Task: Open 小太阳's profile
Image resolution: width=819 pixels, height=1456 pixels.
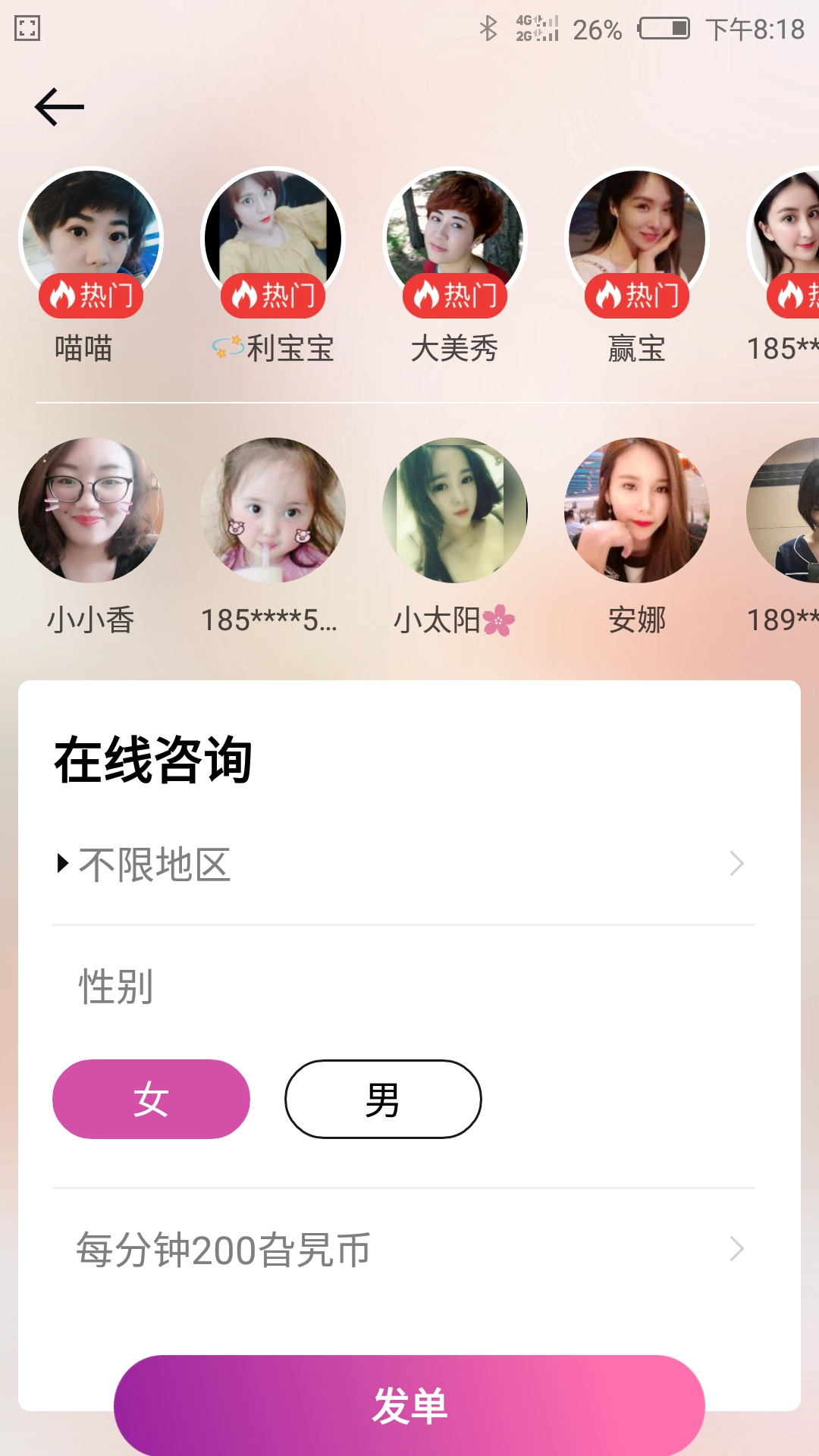Action: click(x=455, y=510)
